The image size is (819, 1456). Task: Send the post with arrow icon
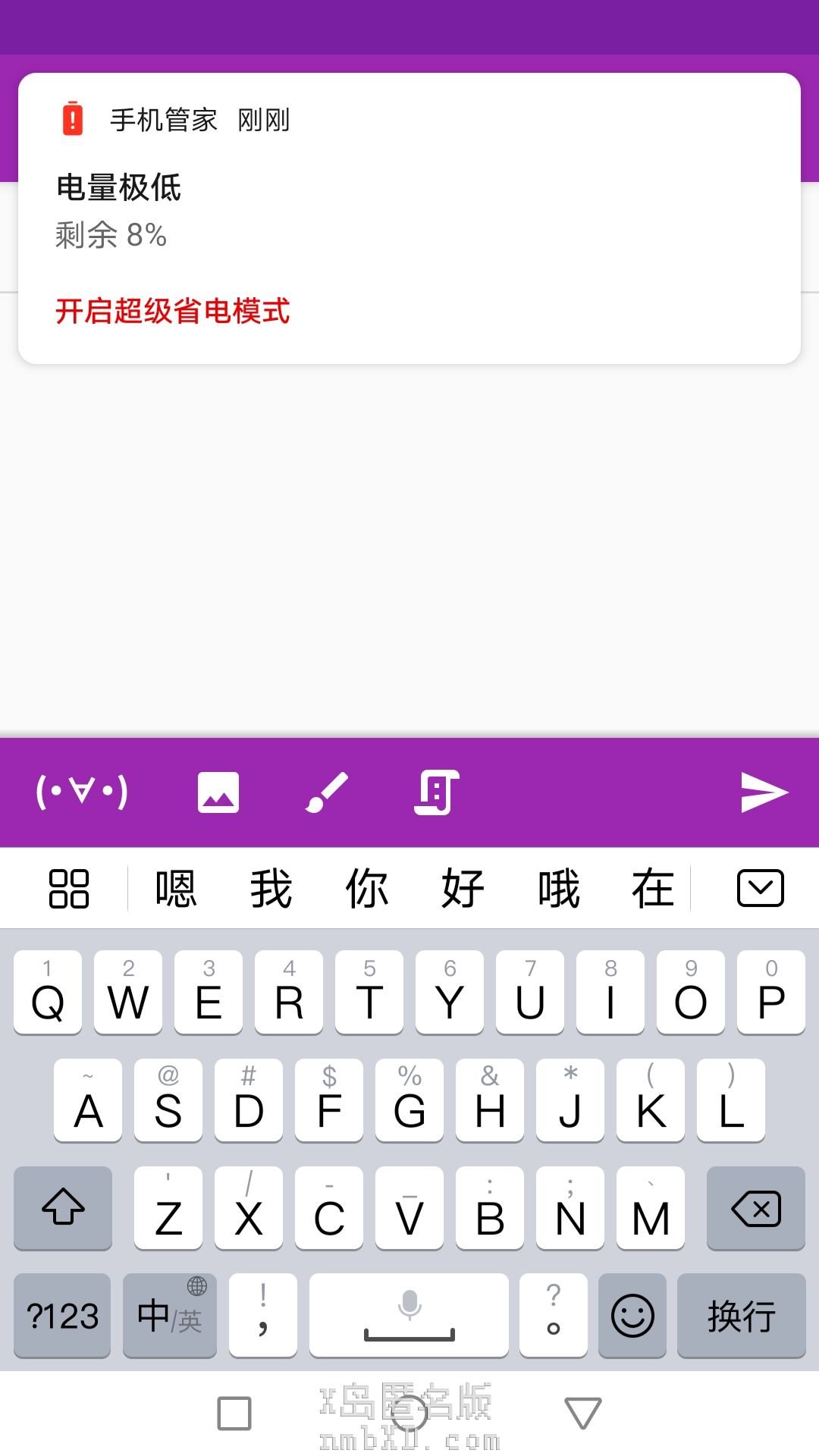(764, 792)
